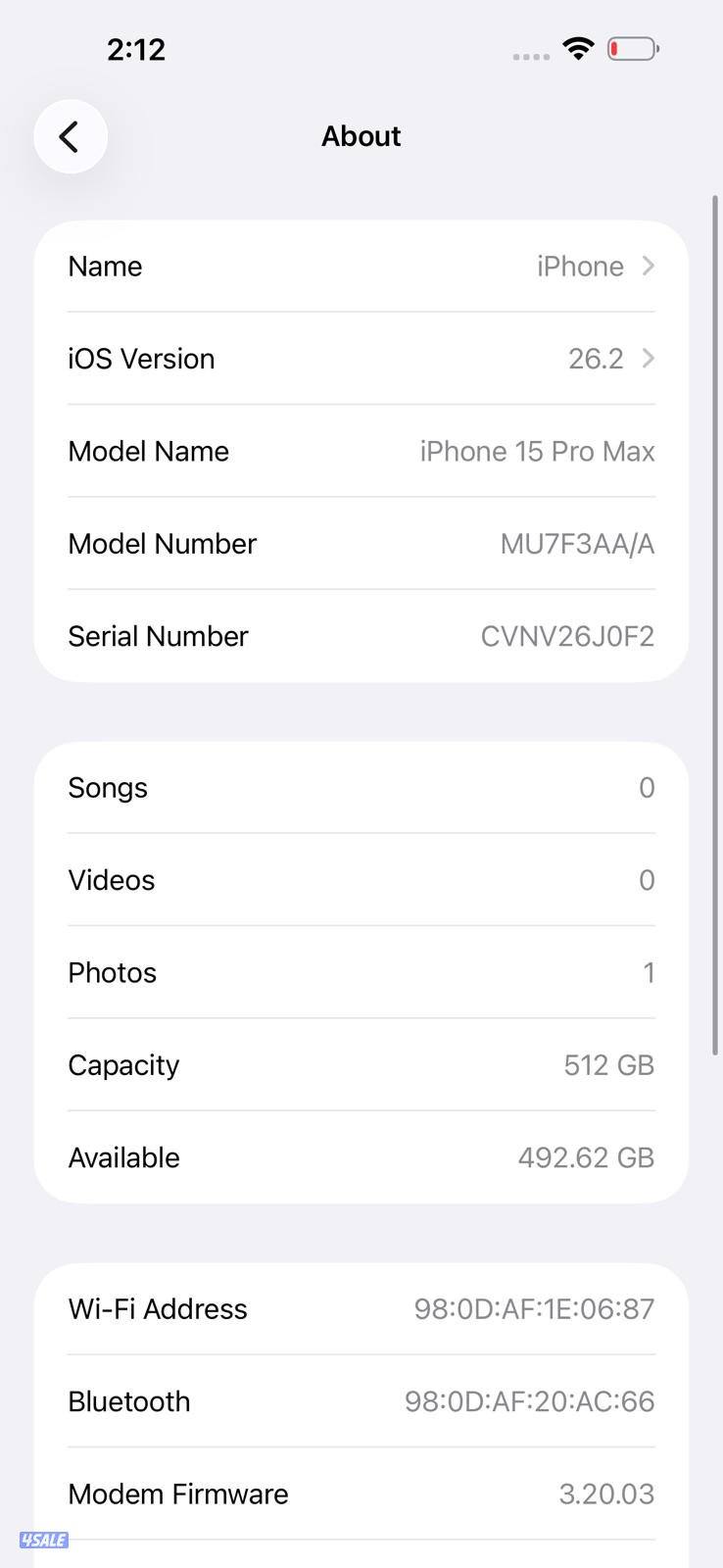This screenshot has width=723, height=1568.
Task: Tap the chevron next to iPhone name
Action: [x=647, y=266]
